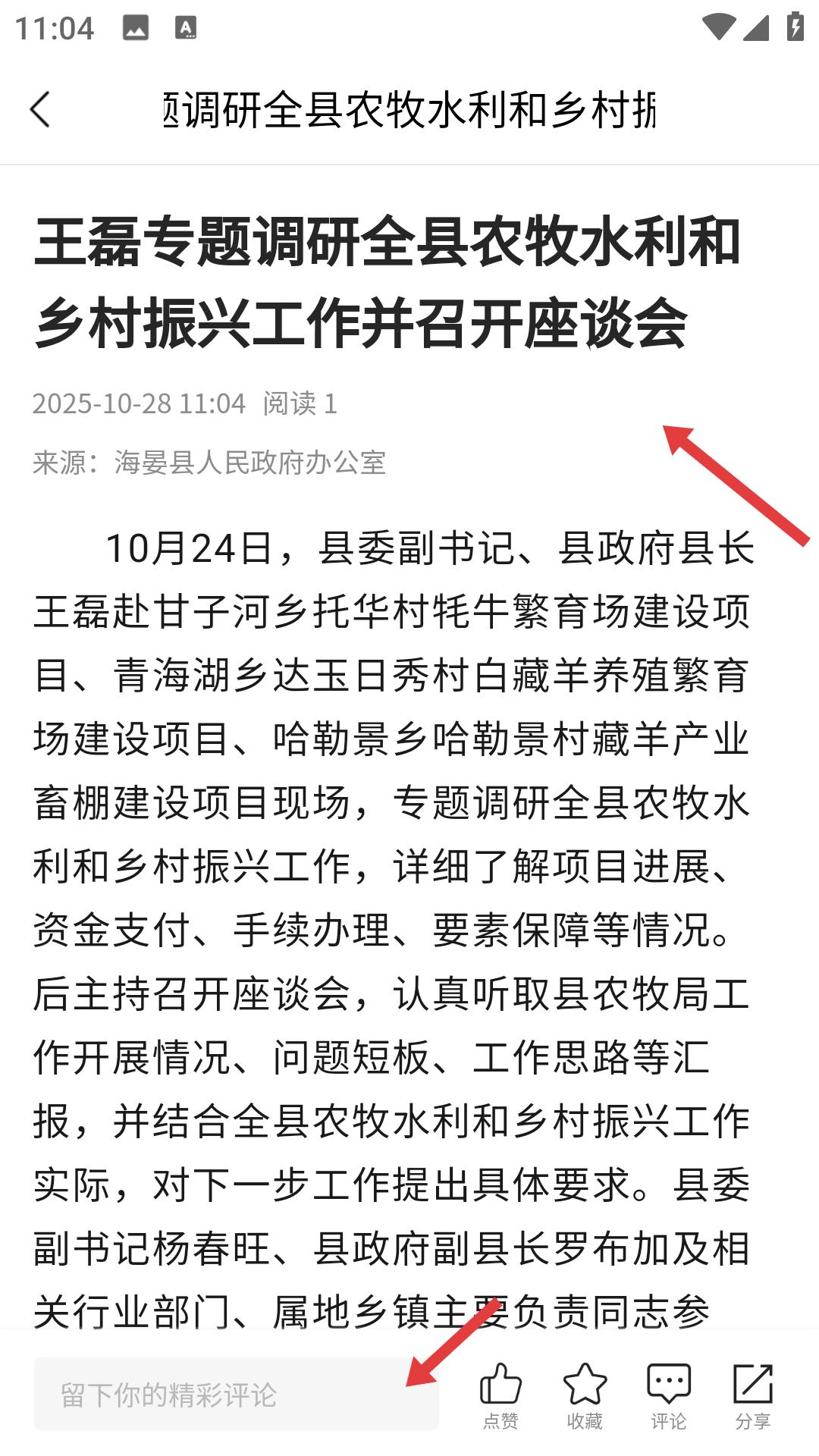Open the 评论 comments section
819x1456 pixels.
click(x=668, y=1394)
